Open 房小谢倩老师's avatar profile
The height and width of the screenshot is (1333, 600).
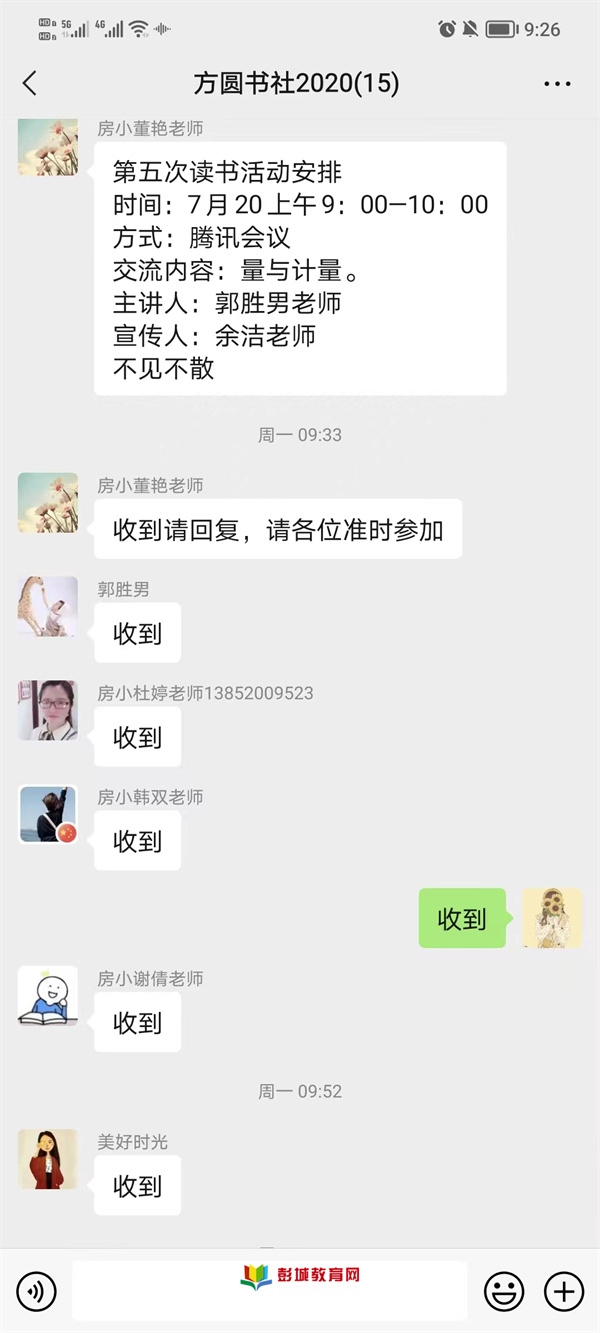[x=48, y=996]
